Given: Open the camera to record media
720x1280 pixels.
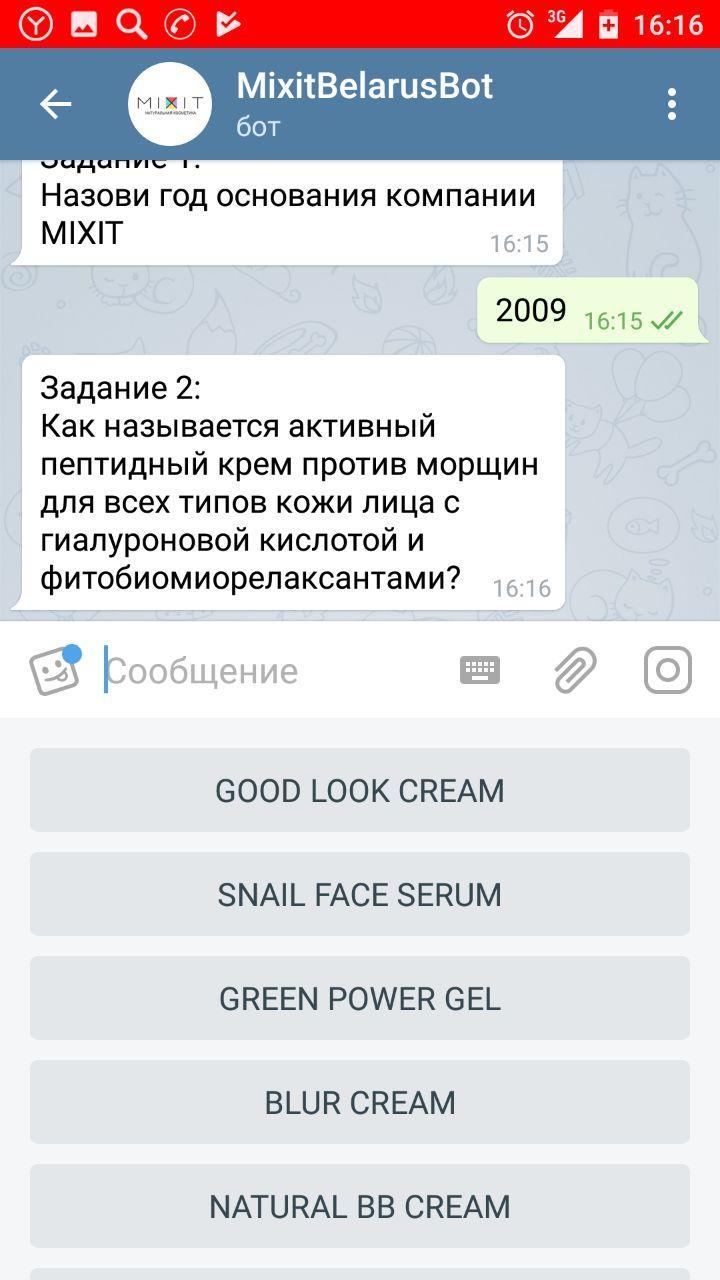Looking at the screenshot, I should click(667, 670).
